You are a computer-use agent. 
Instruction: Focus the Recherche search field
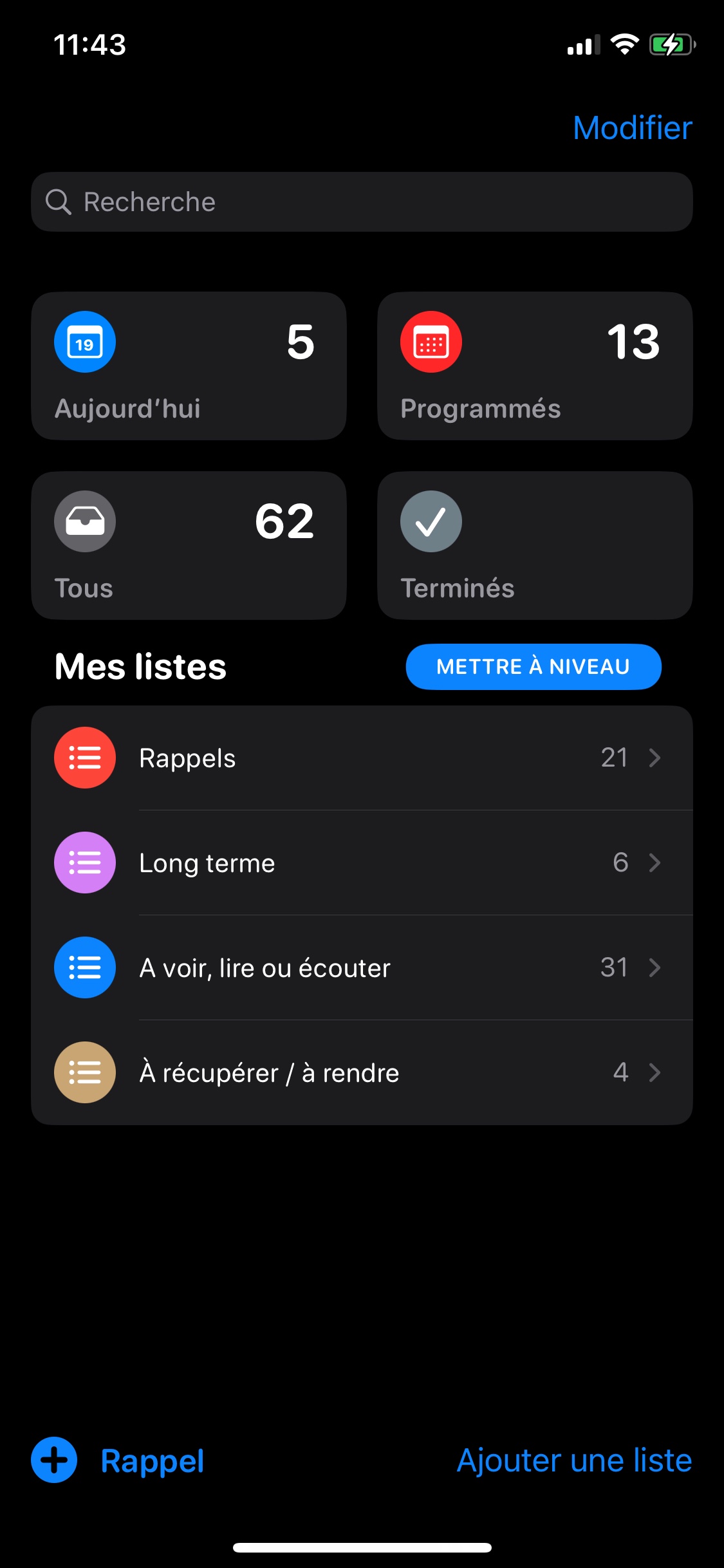362,201
